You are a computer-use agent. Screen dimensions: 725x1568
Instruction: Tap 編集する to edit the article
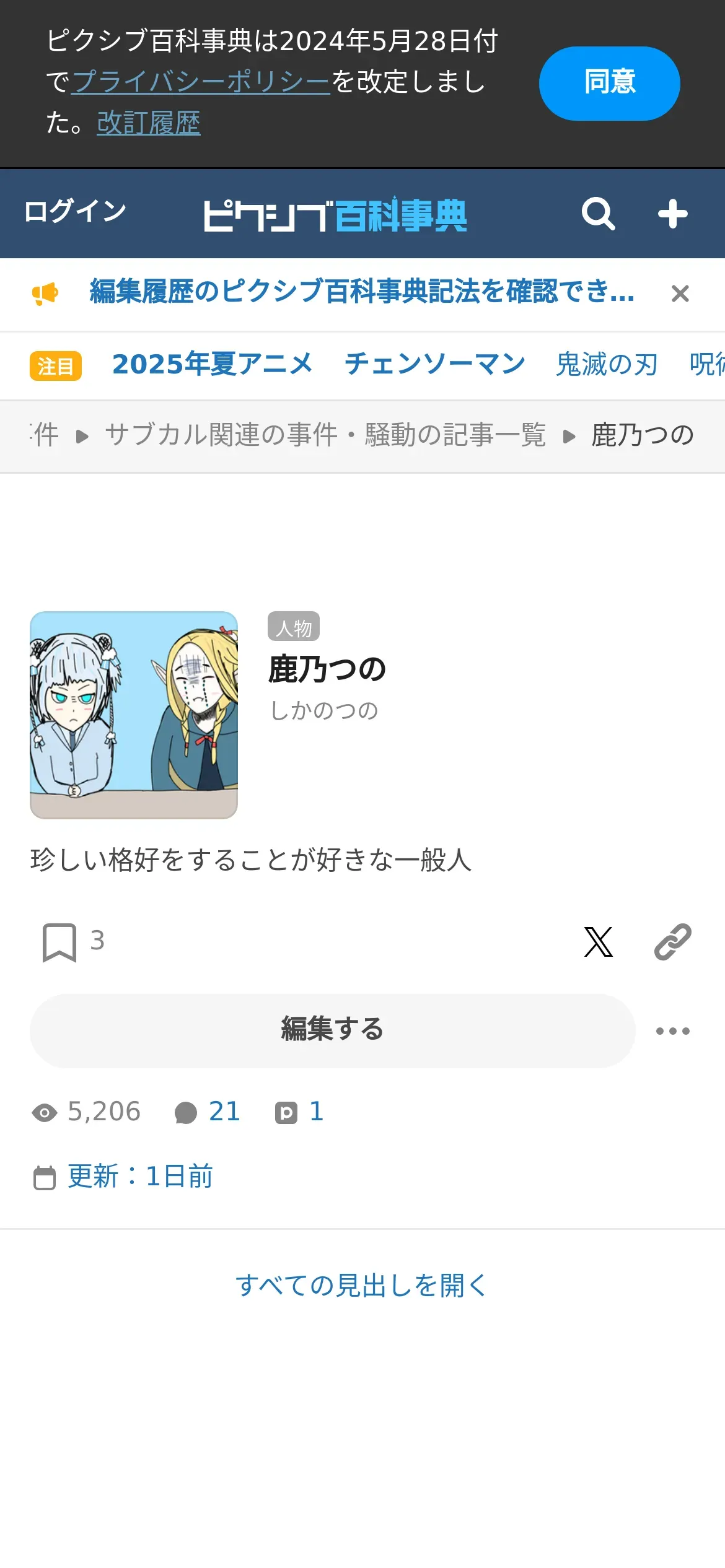333,1030
